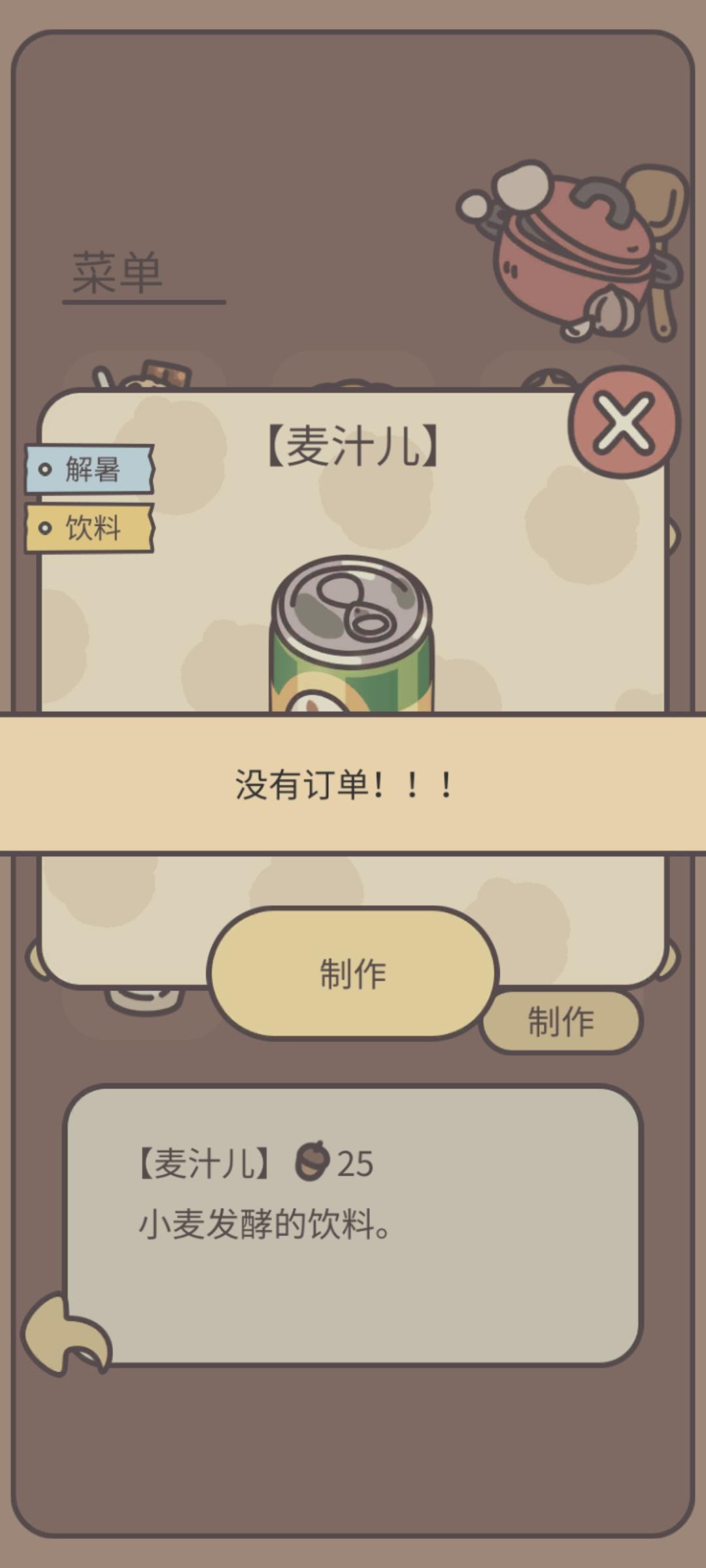Click the small dot inside the 解暑 tag
This screenshot has height=1568, width=706.
[46, 469]
